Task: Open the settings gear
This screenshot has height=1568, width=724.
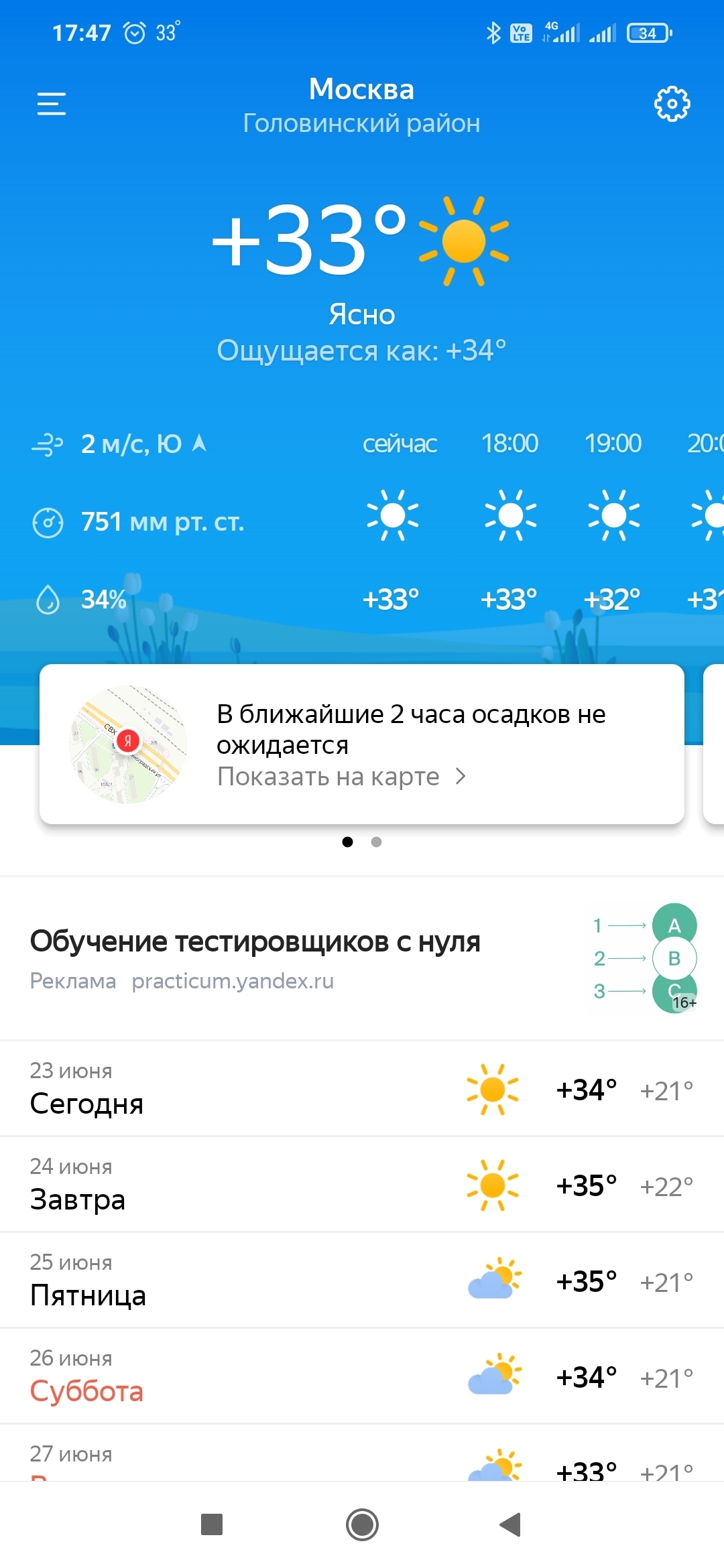Action: 672,104
